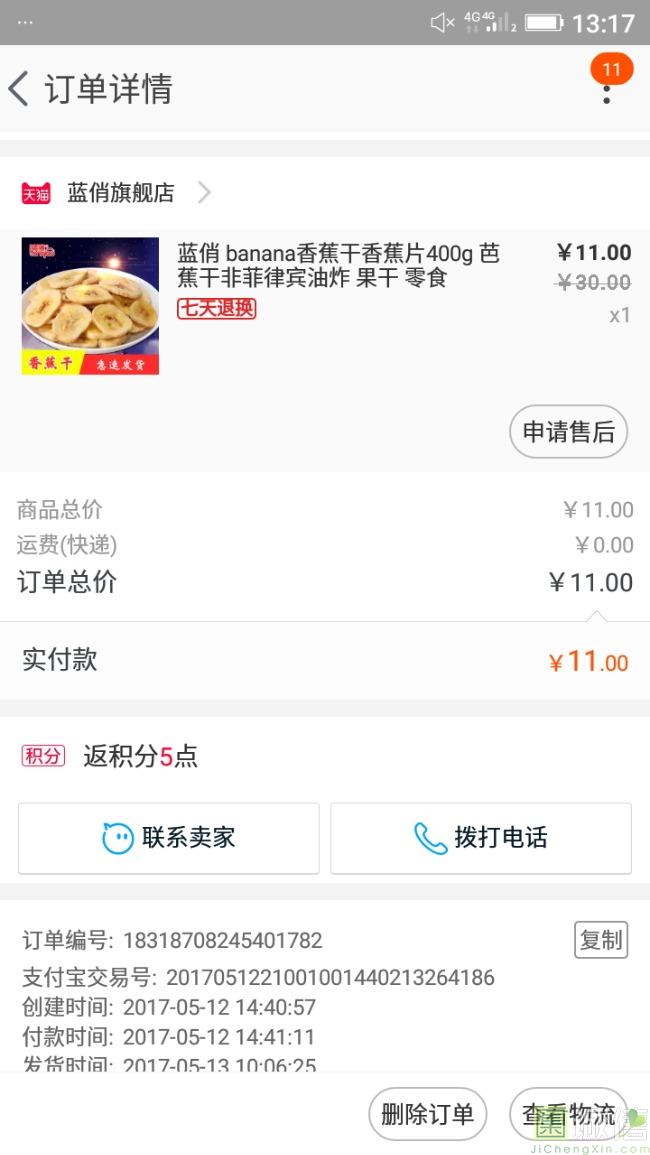The image size is (650, 1155).
Task: Go back from order details
Action: [20, 89]
